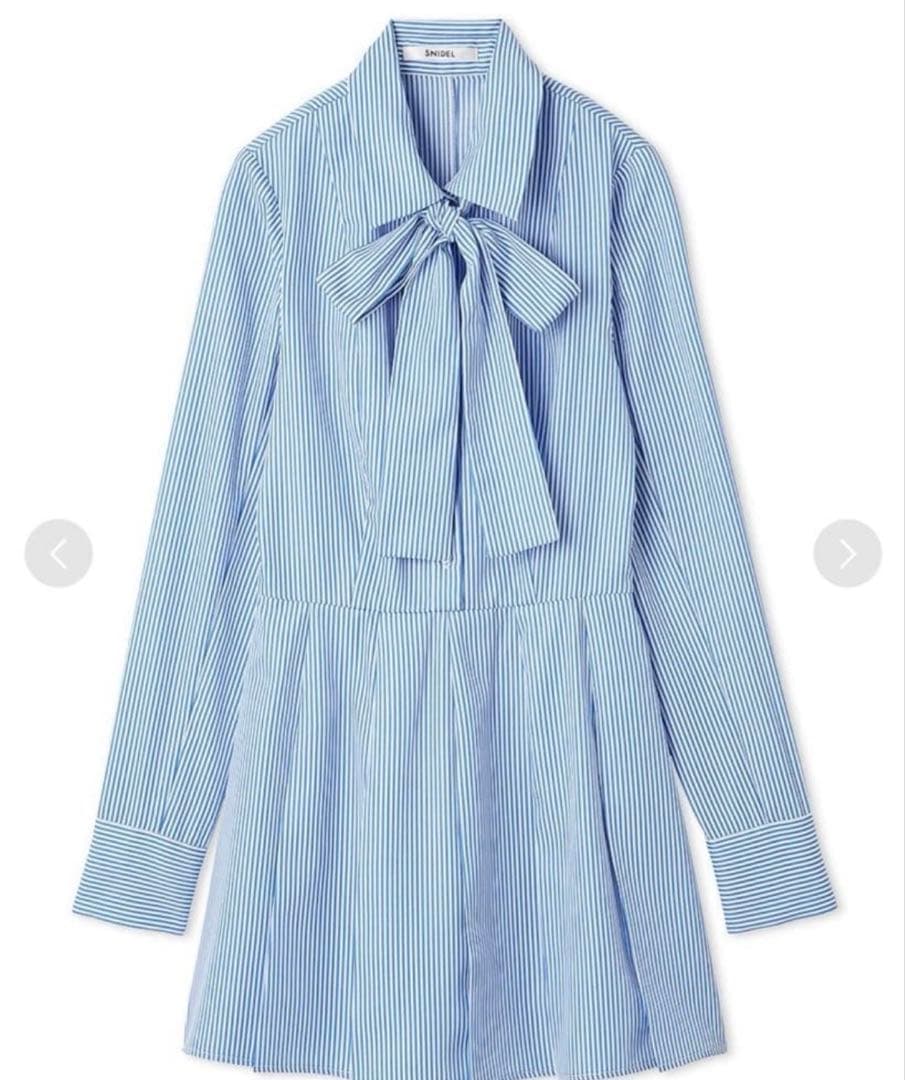Go to the previous product image
The height and width of the screenshot is (1080, 905).
[59, 553]
